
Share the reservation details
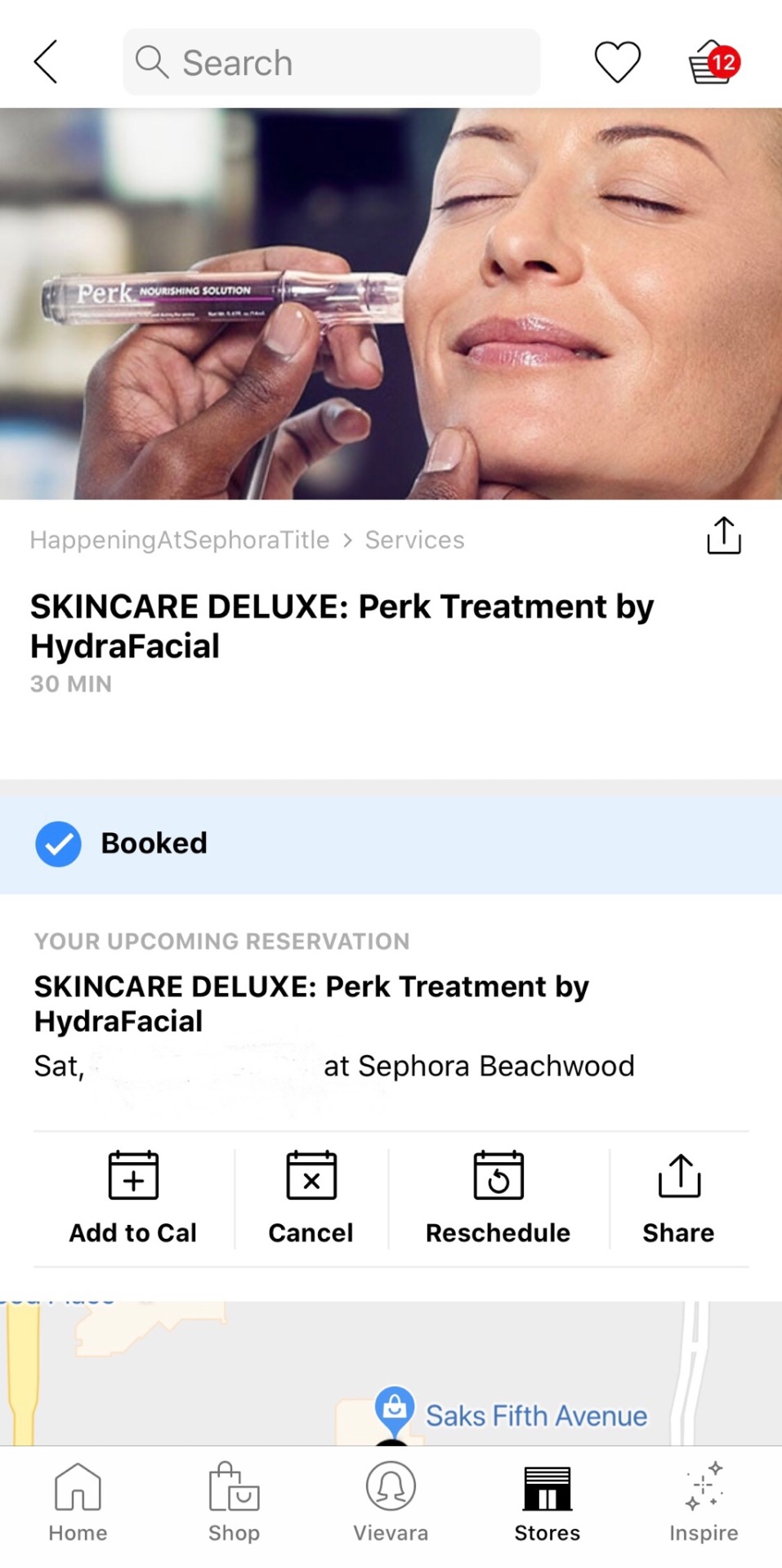click(678, 1198)
